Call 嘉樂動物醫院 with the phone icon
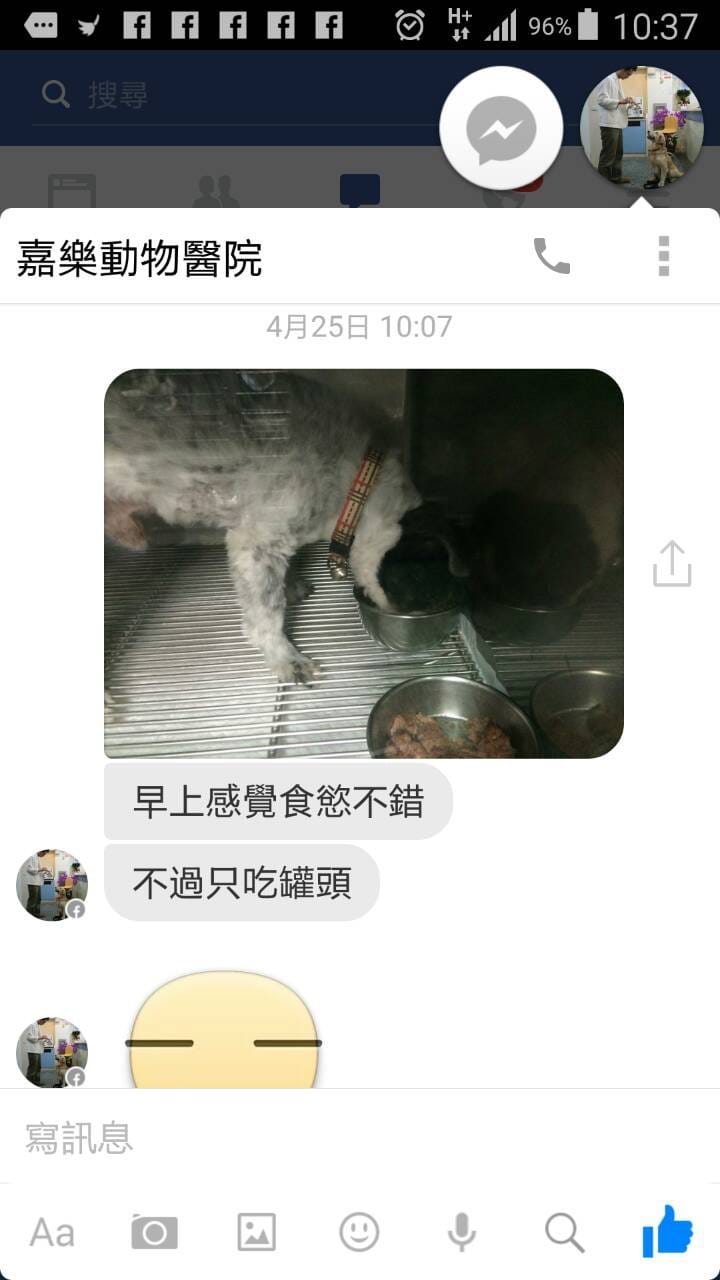 coord(551,257)
